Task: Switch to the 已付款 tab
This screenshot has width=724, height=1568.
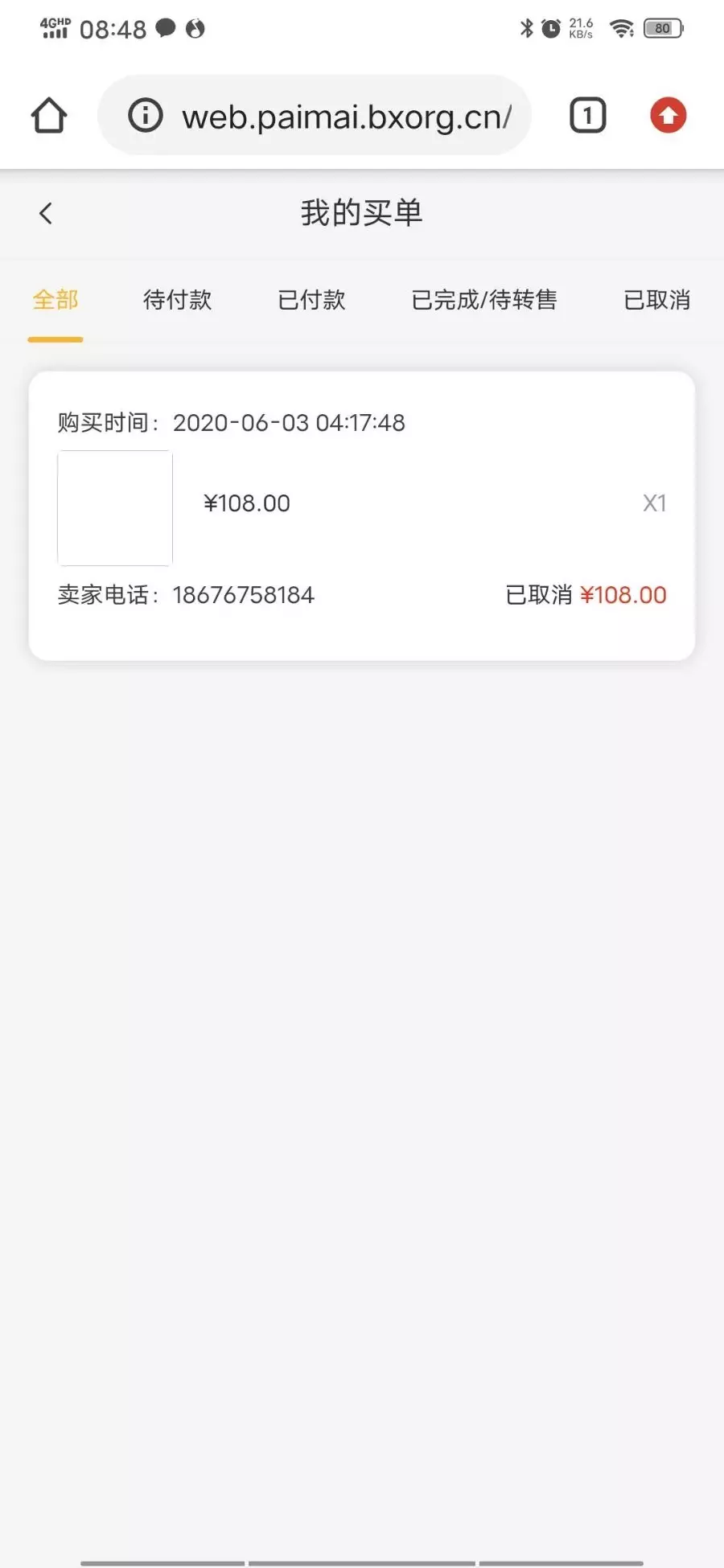Action: point(311,300)
